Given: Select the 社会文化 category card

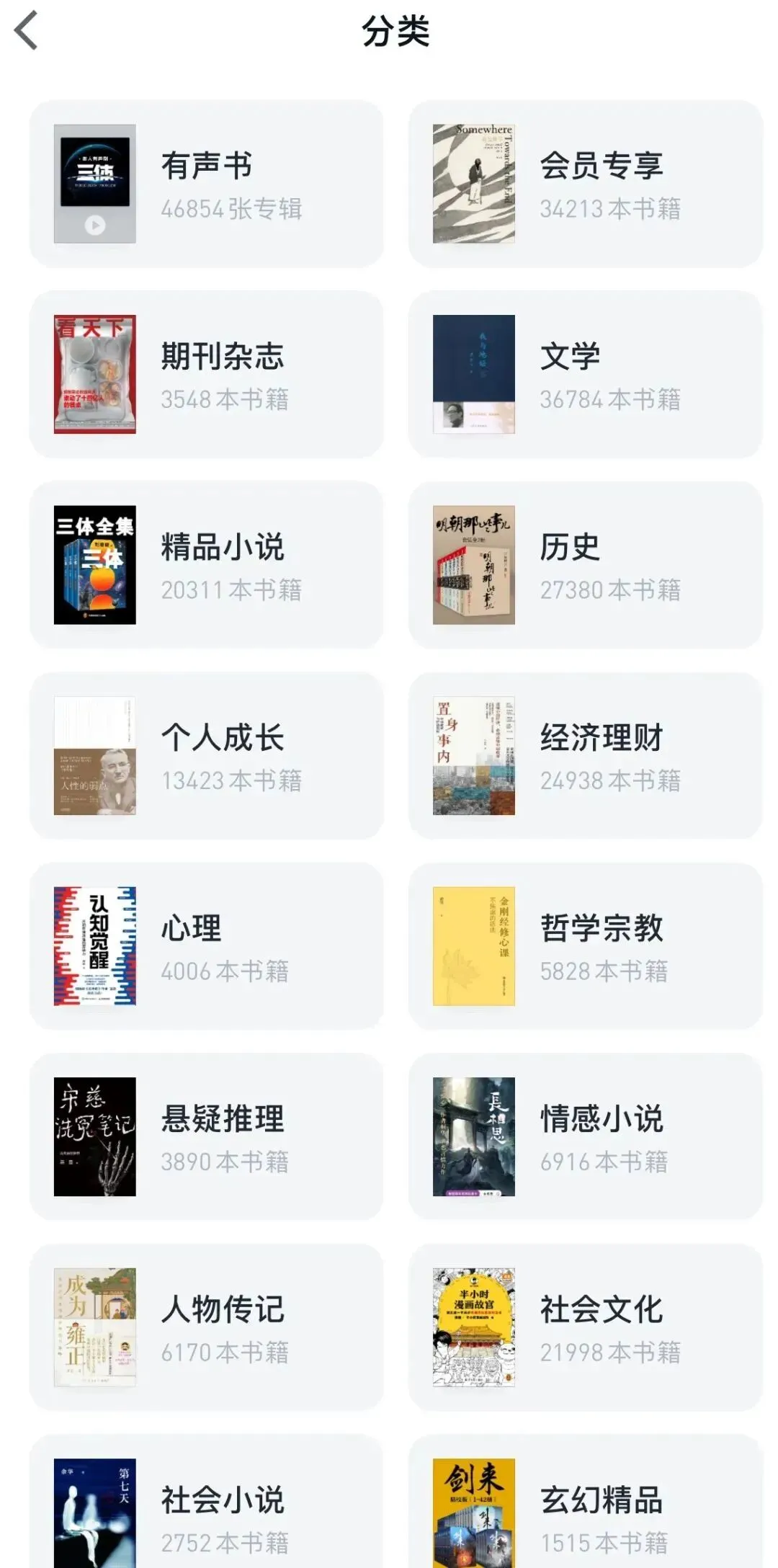Looking at the screenshot, I should click(x=585, y=1327).
